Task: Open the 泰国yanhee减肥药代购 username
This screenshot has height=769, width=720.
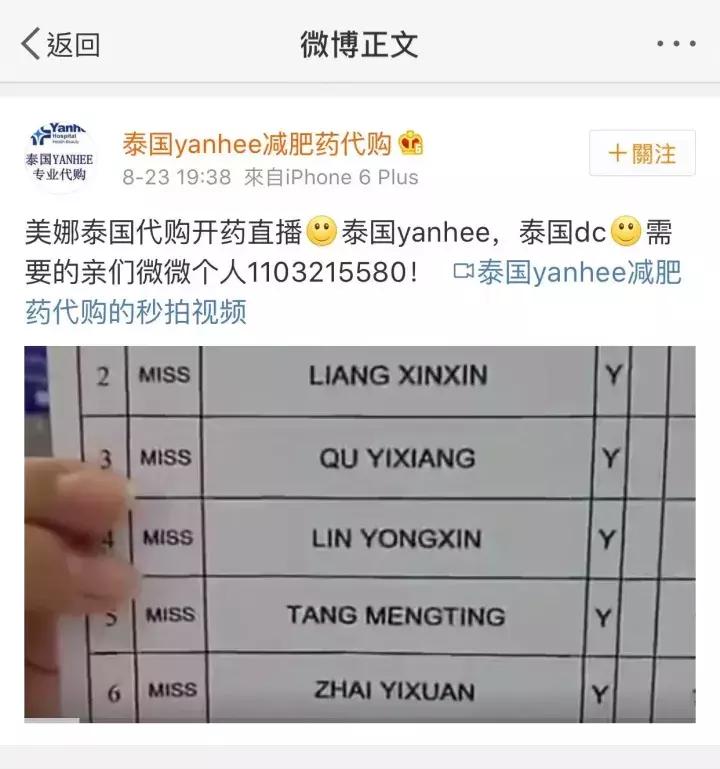Action: (x=257, y=144)
